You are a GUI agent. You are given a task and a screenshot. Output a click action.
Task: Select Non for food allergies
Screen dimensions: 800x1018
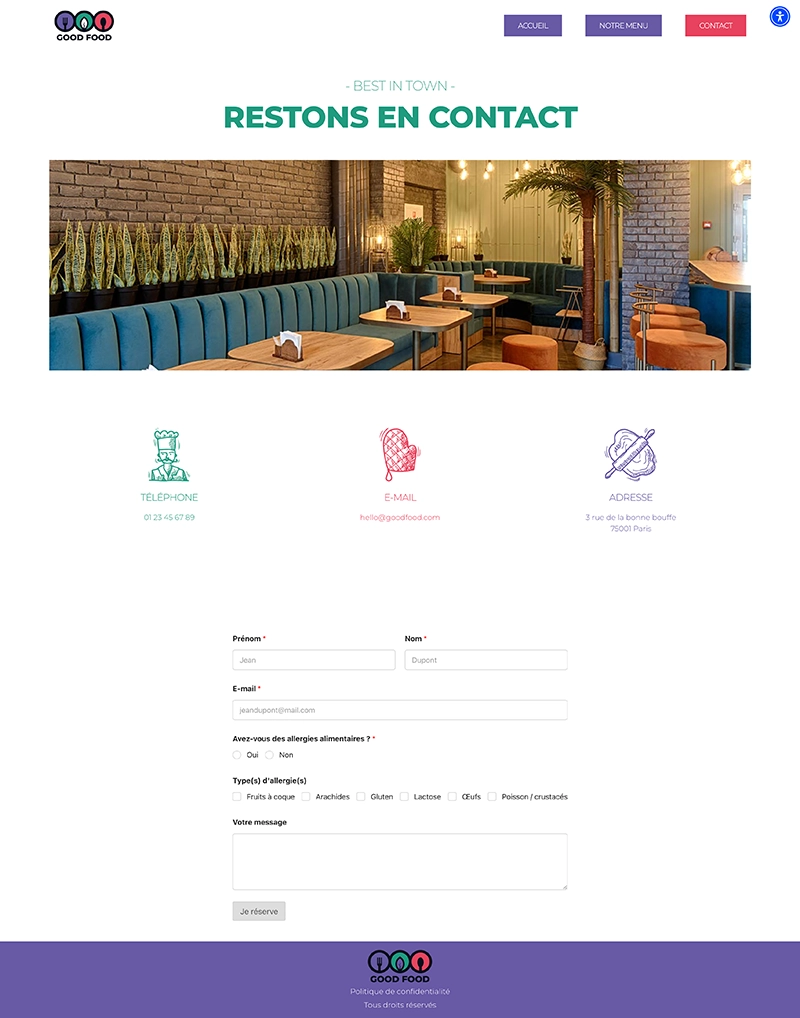tap(270, 755)
